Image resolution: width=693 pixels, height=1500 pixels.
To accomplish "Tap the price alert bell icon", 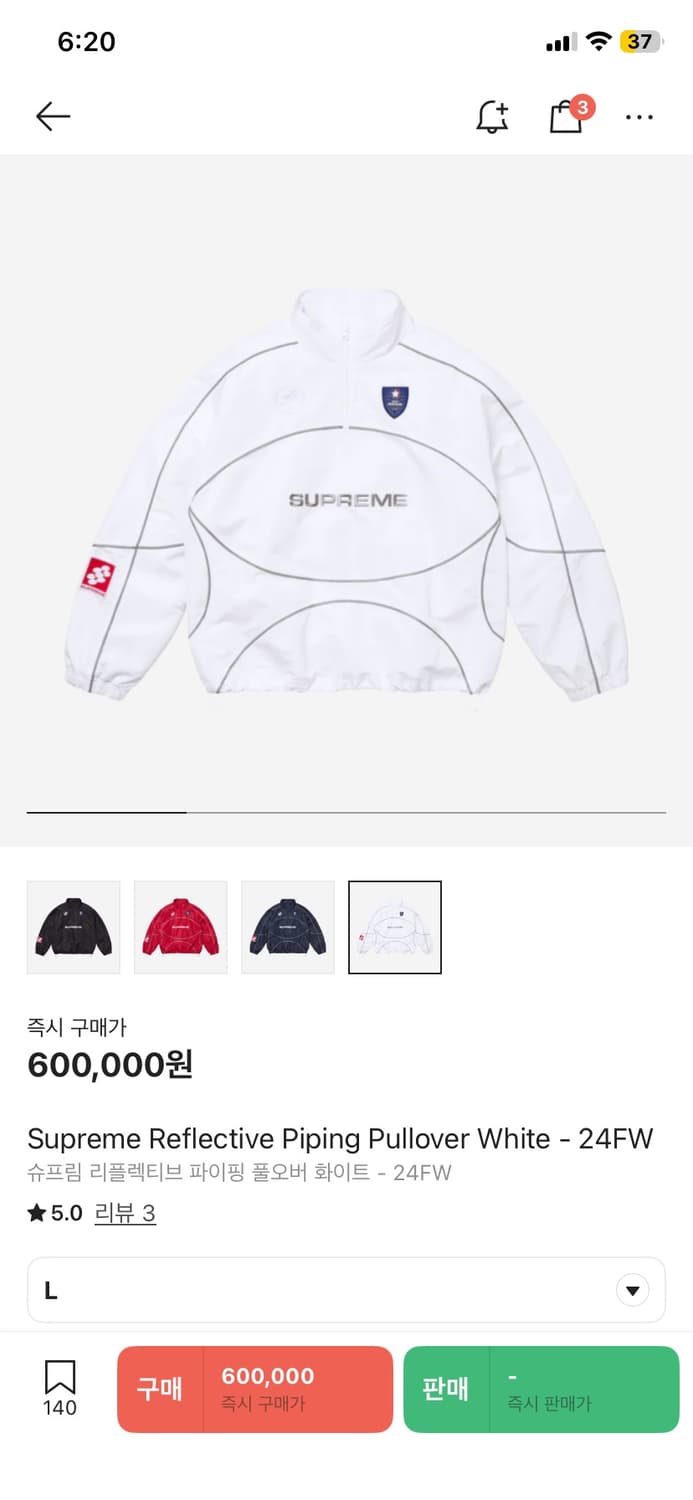I will click(491, 117).
